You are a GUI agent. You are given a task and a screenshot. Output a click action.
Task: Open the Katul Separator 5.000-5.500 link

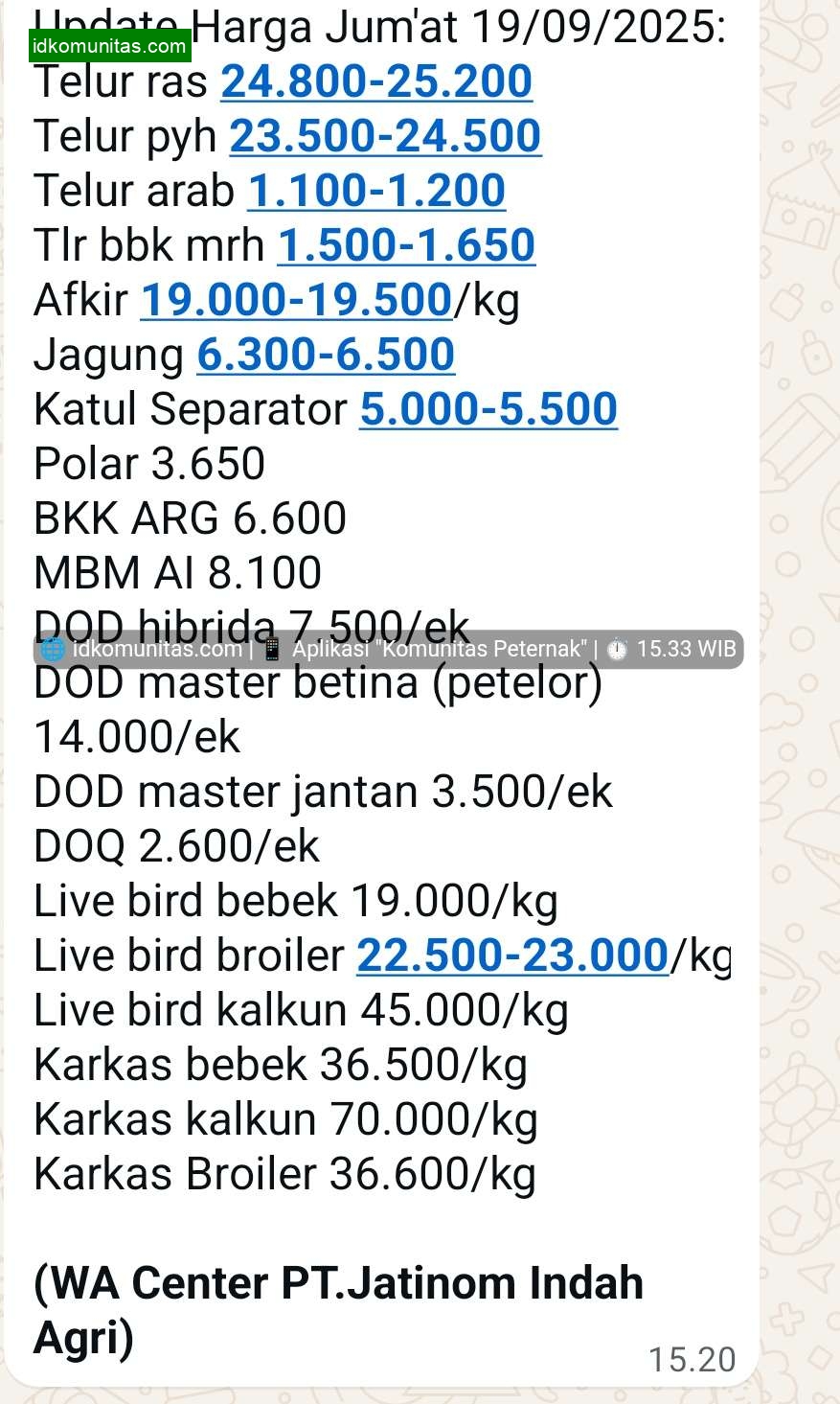point(488,409)
